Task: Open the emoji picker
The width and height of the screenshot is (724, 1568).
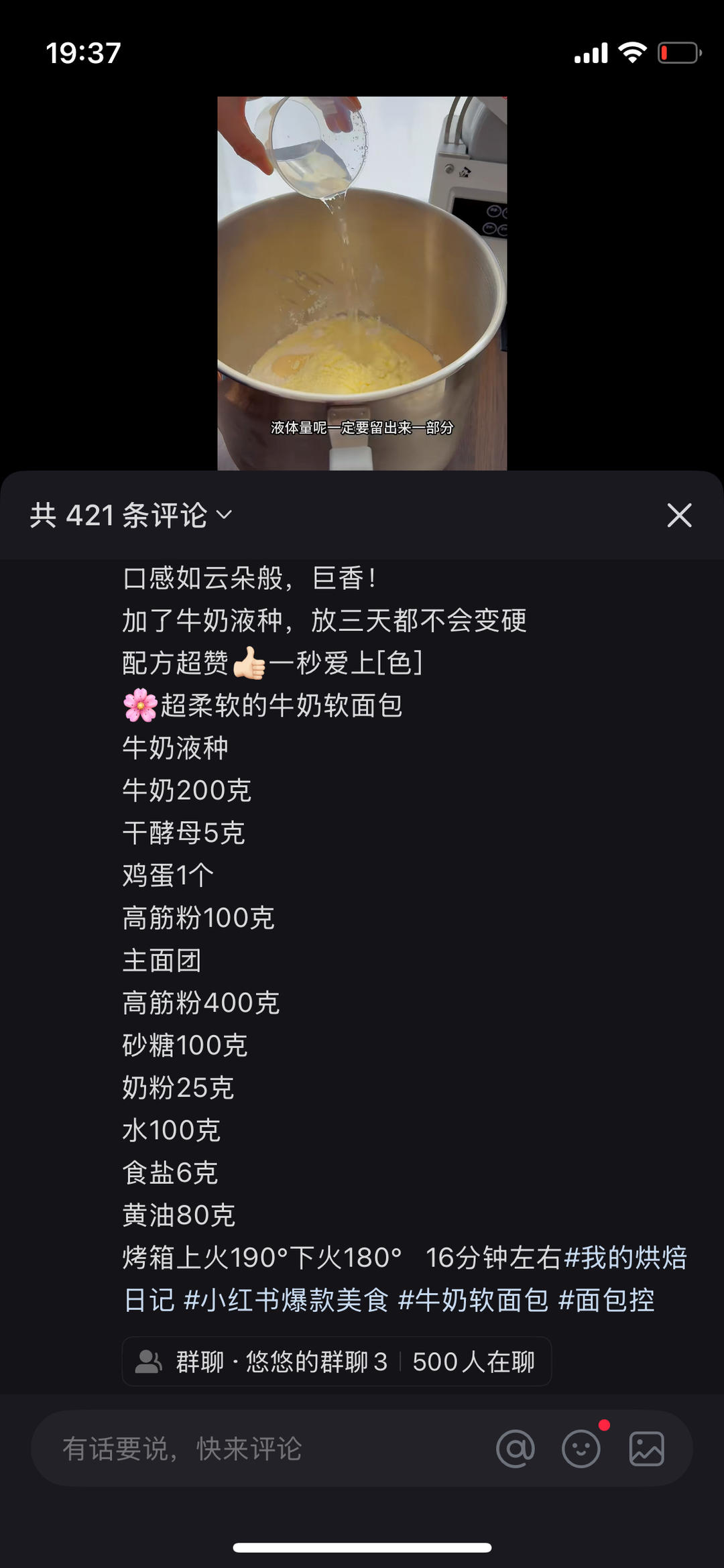Action: [581, 1449]
